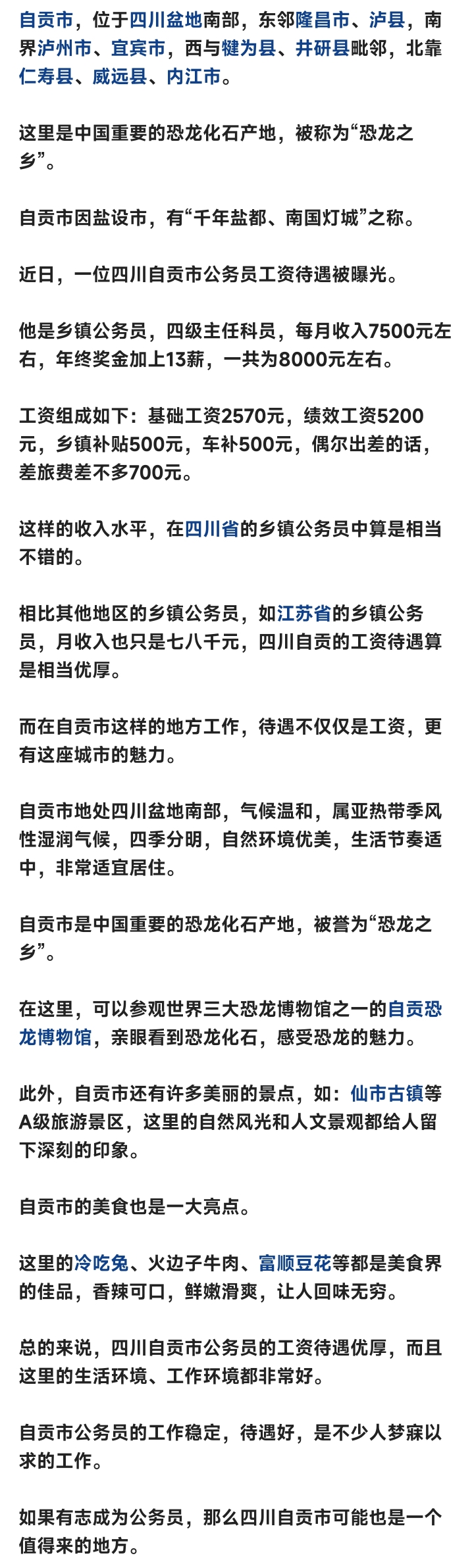
Task: Follow the 泸县 link
Action: pos(386,20)
